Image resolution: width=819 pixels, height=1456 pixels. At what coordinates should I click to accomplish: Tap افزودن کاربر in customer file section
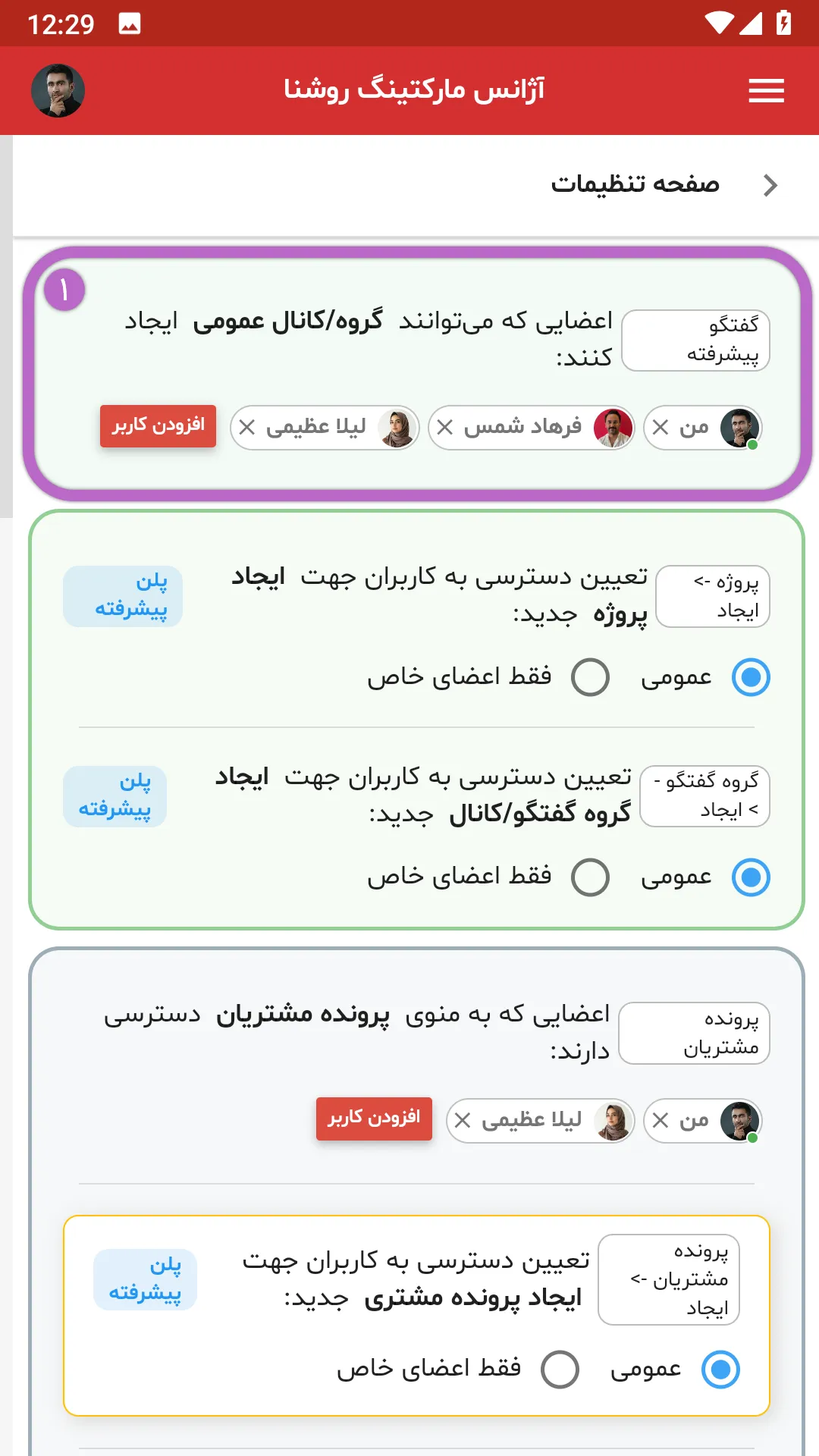pos(374,1119)
